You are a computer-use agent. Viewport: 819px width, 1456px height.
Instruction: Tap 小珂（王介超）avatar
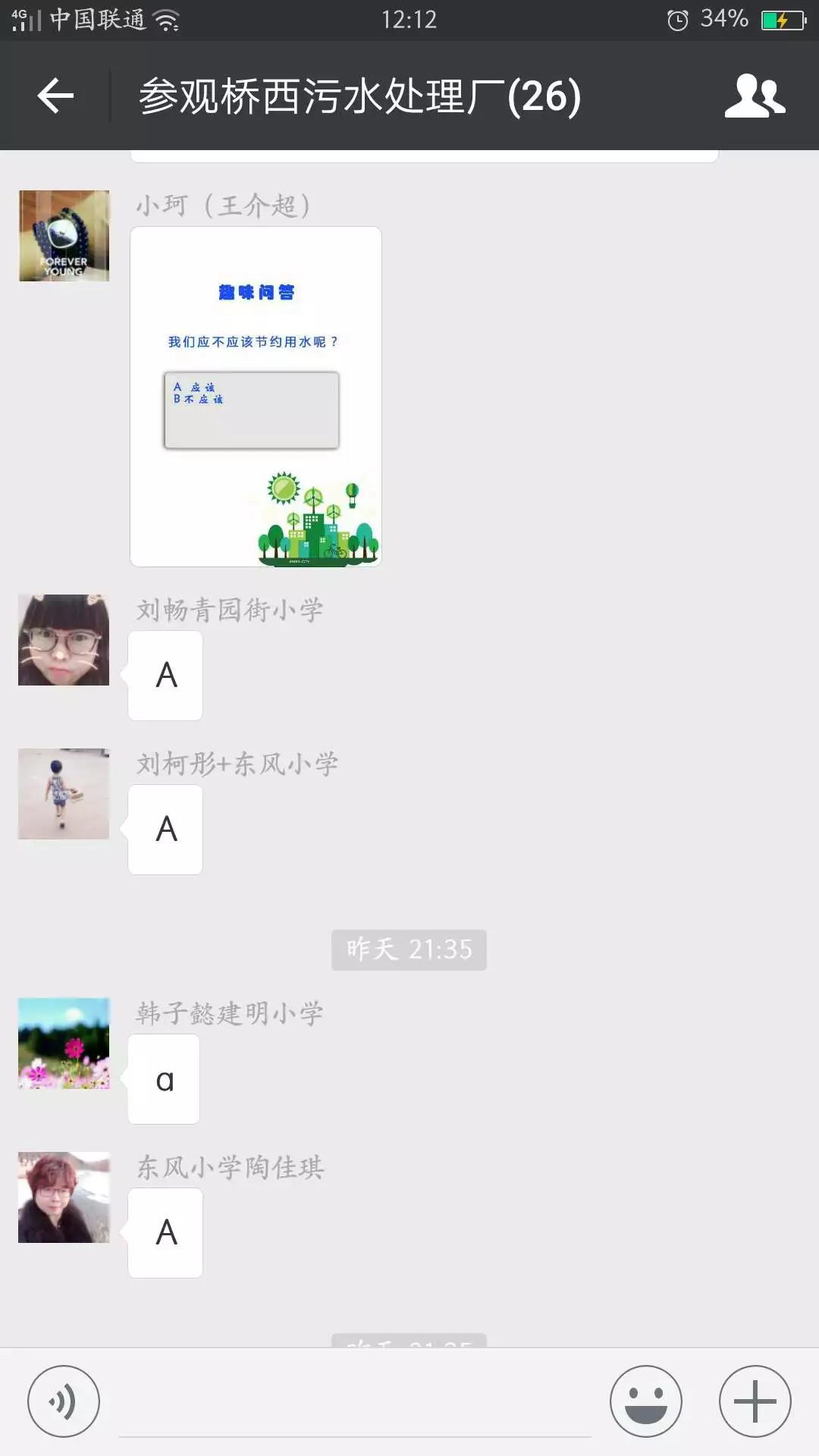point(64,236)
